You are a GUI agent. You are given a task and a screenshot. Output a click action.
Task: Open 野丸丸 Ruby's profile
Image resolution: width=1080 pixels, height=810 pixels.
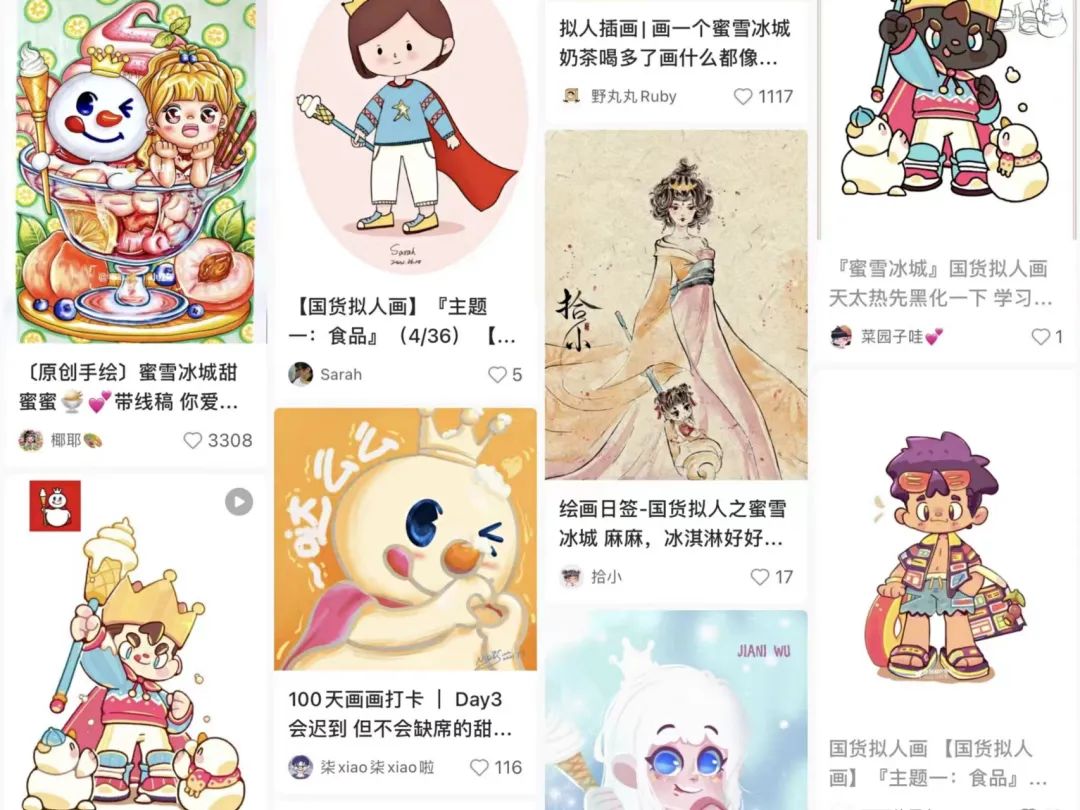(x=618, y=97)
